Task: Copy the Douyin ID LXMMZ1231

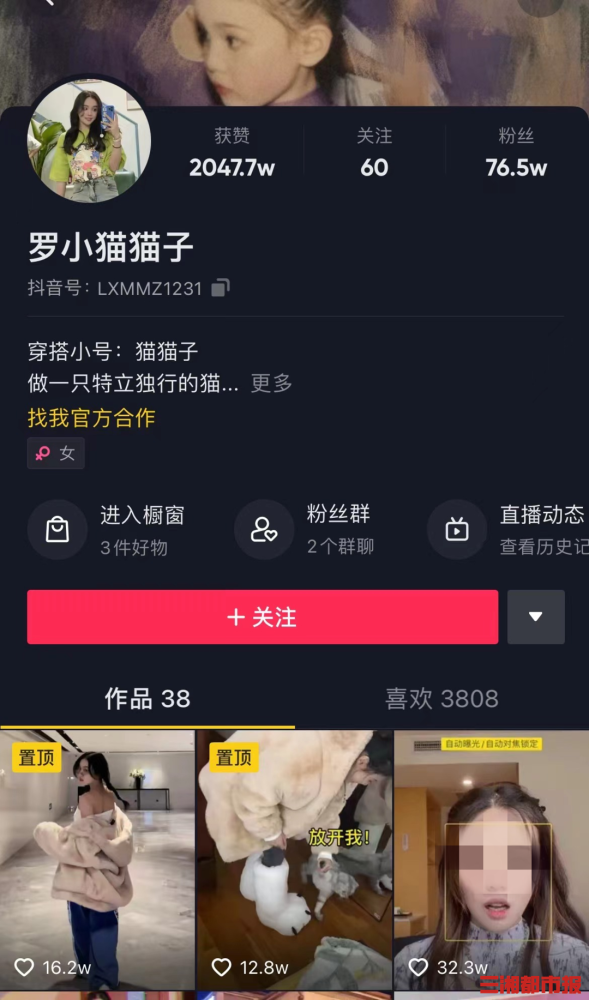Action: point(221,288)
